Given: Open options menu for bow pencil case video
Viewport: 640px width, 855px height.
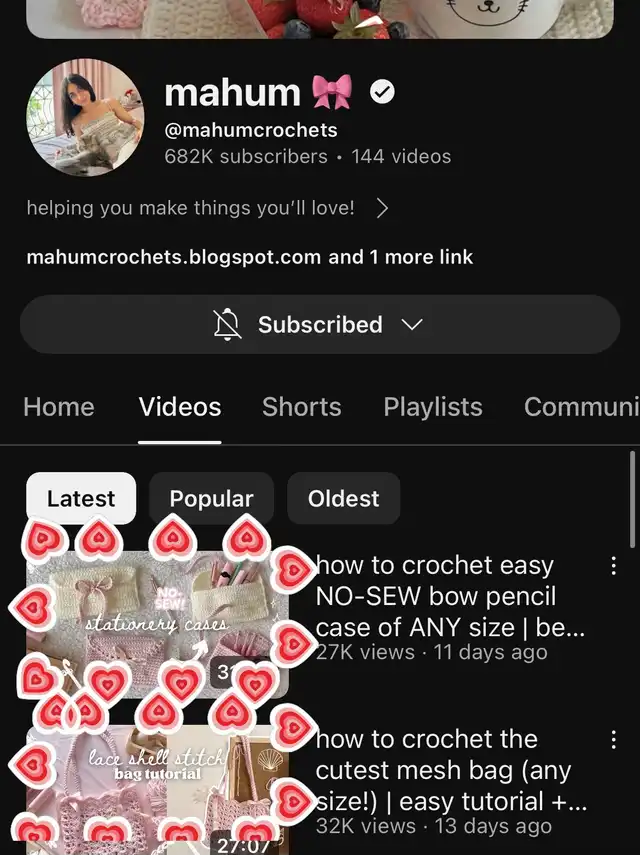Looking at the screenshot, I should click(x=613, y=566).
